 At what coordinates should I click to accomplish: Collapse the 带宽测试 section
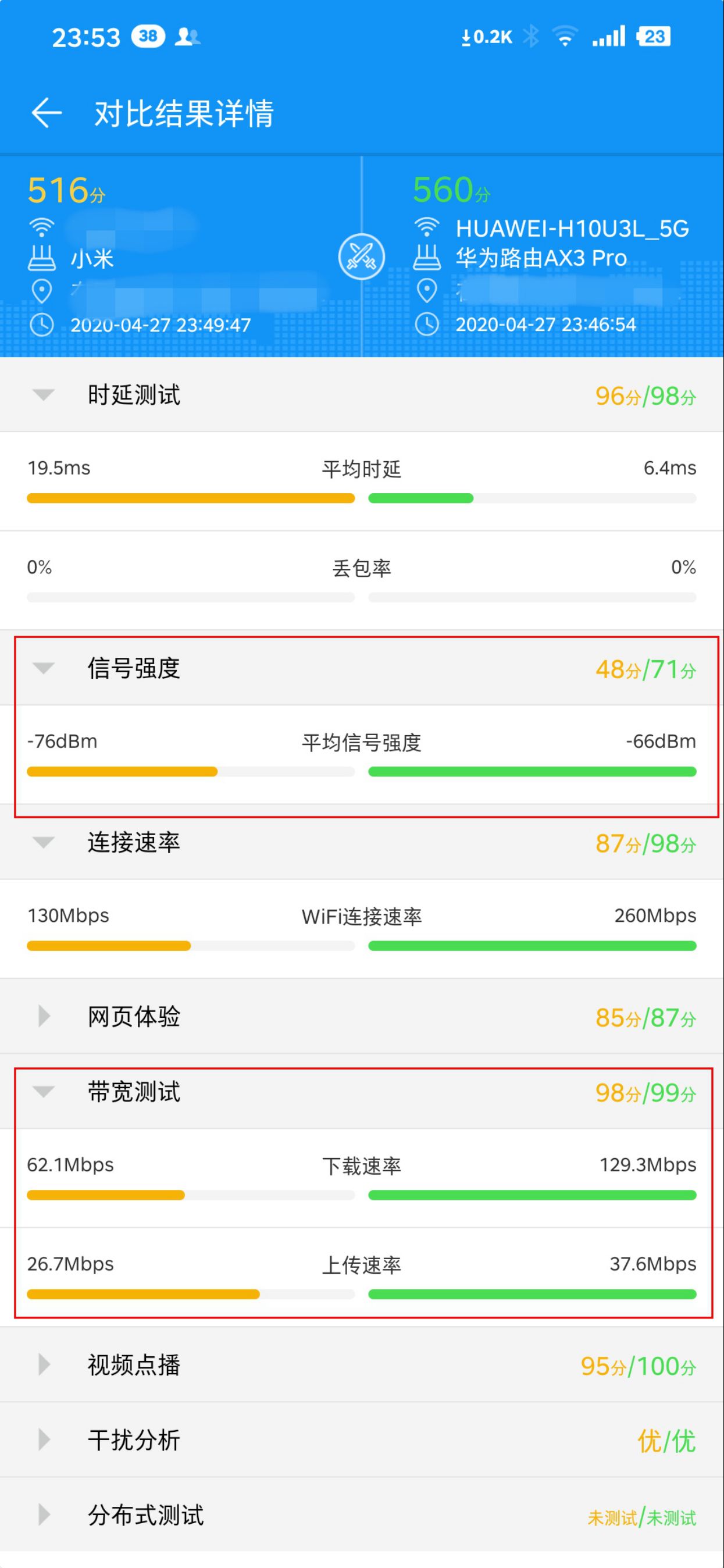pyautogui.click(x=362, y=1092)
